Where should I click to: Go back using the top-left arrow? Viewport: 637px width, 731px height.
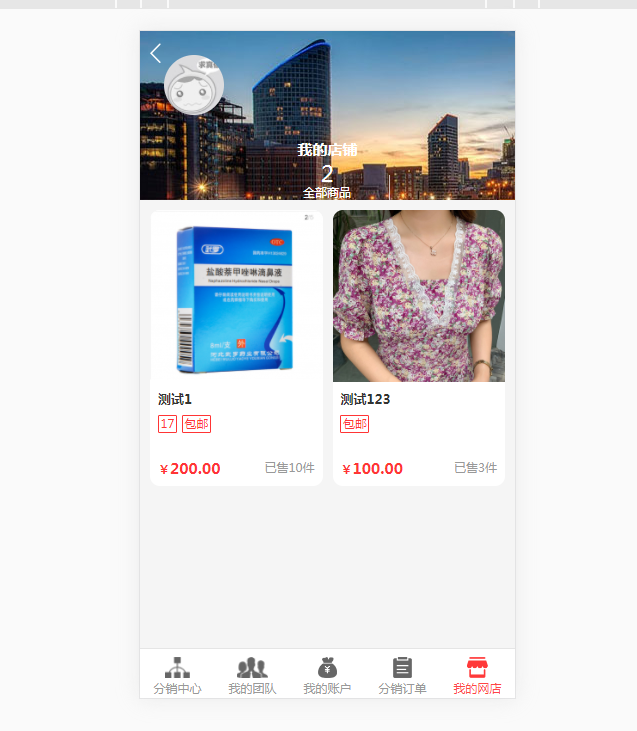[x=156, y=53]
